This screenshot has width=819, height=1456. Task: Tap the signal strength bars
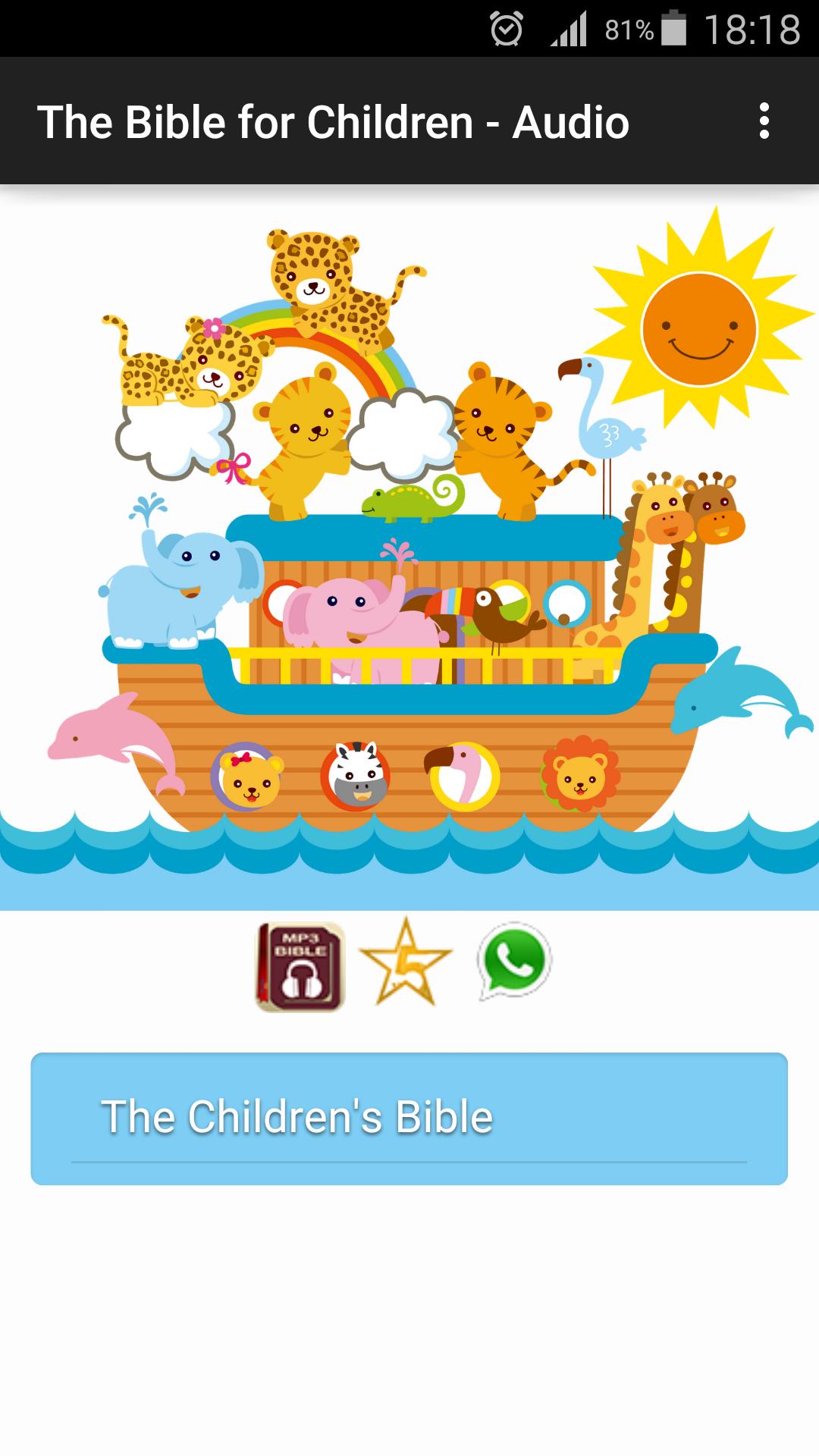(570, 29)
